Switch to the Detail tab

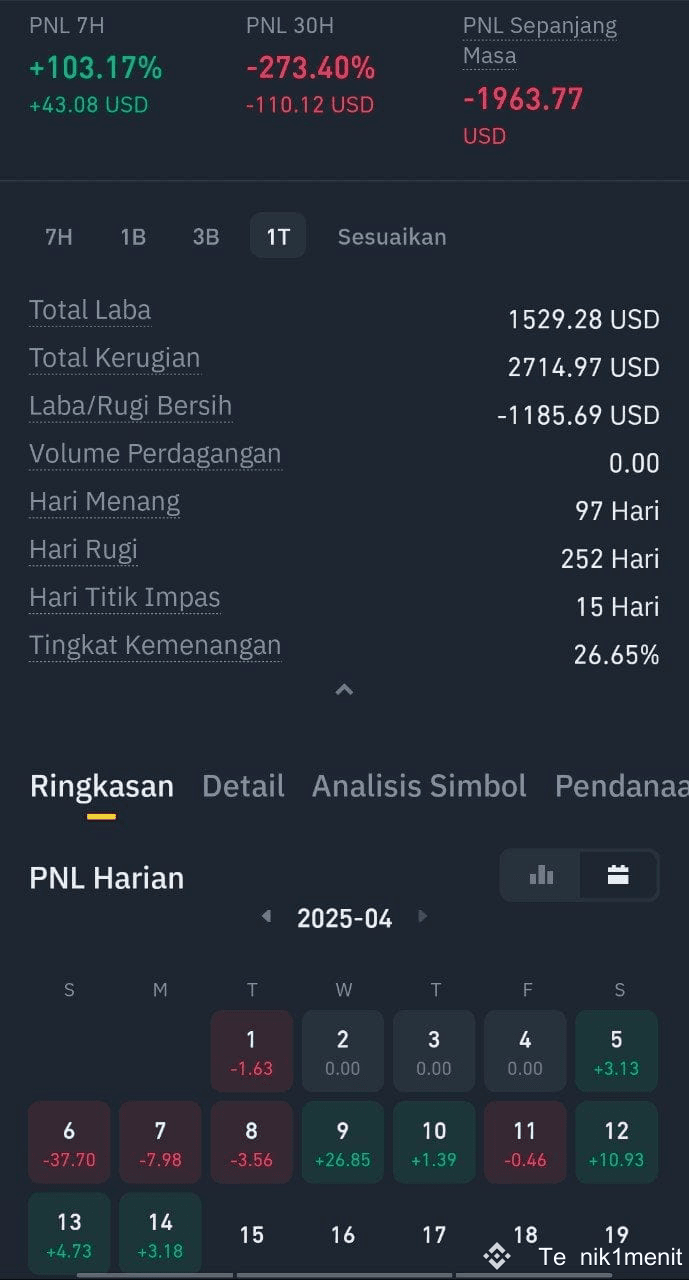pos(243,786)
